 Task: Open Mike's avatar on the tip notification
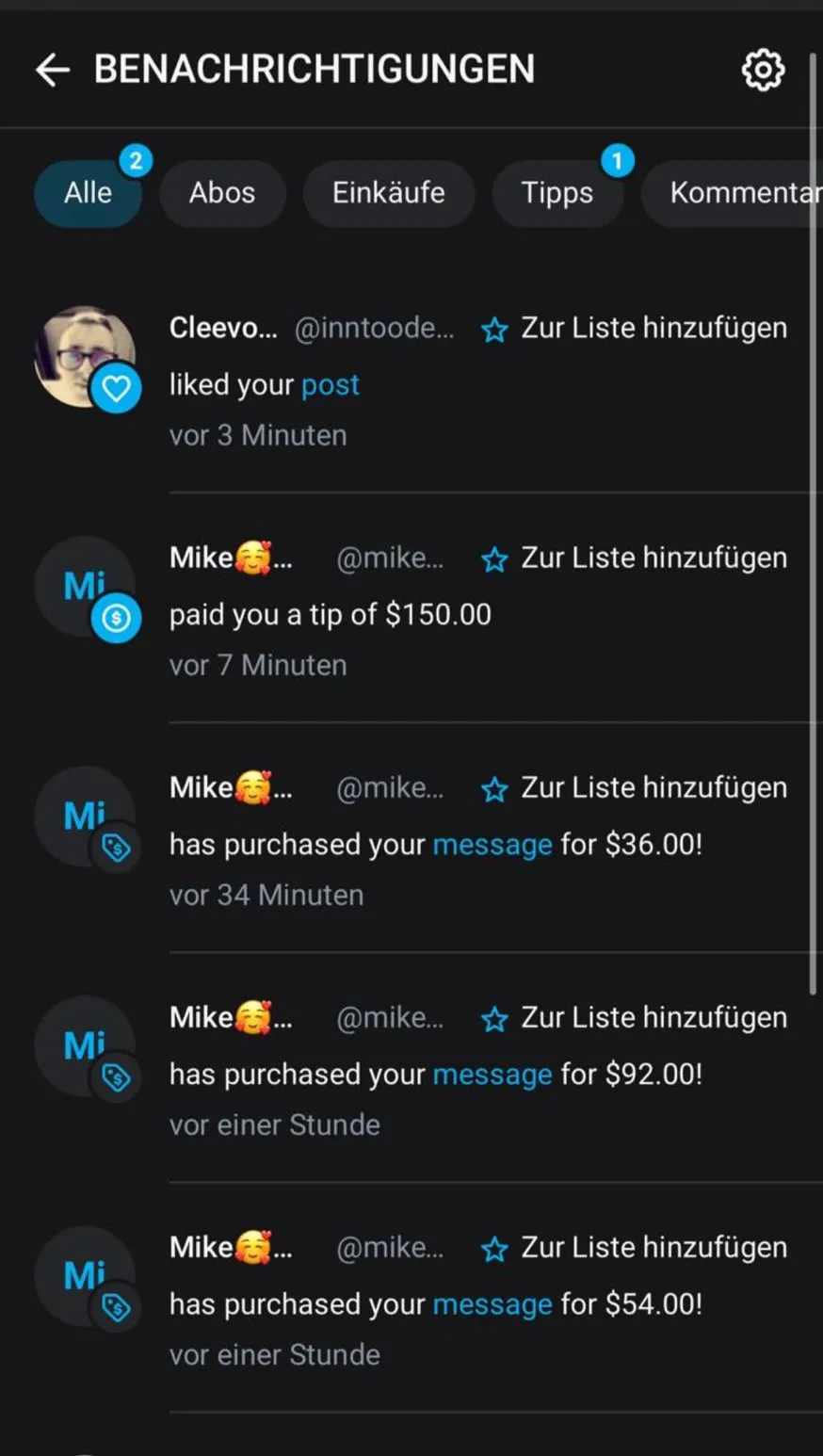coord(85,587)
